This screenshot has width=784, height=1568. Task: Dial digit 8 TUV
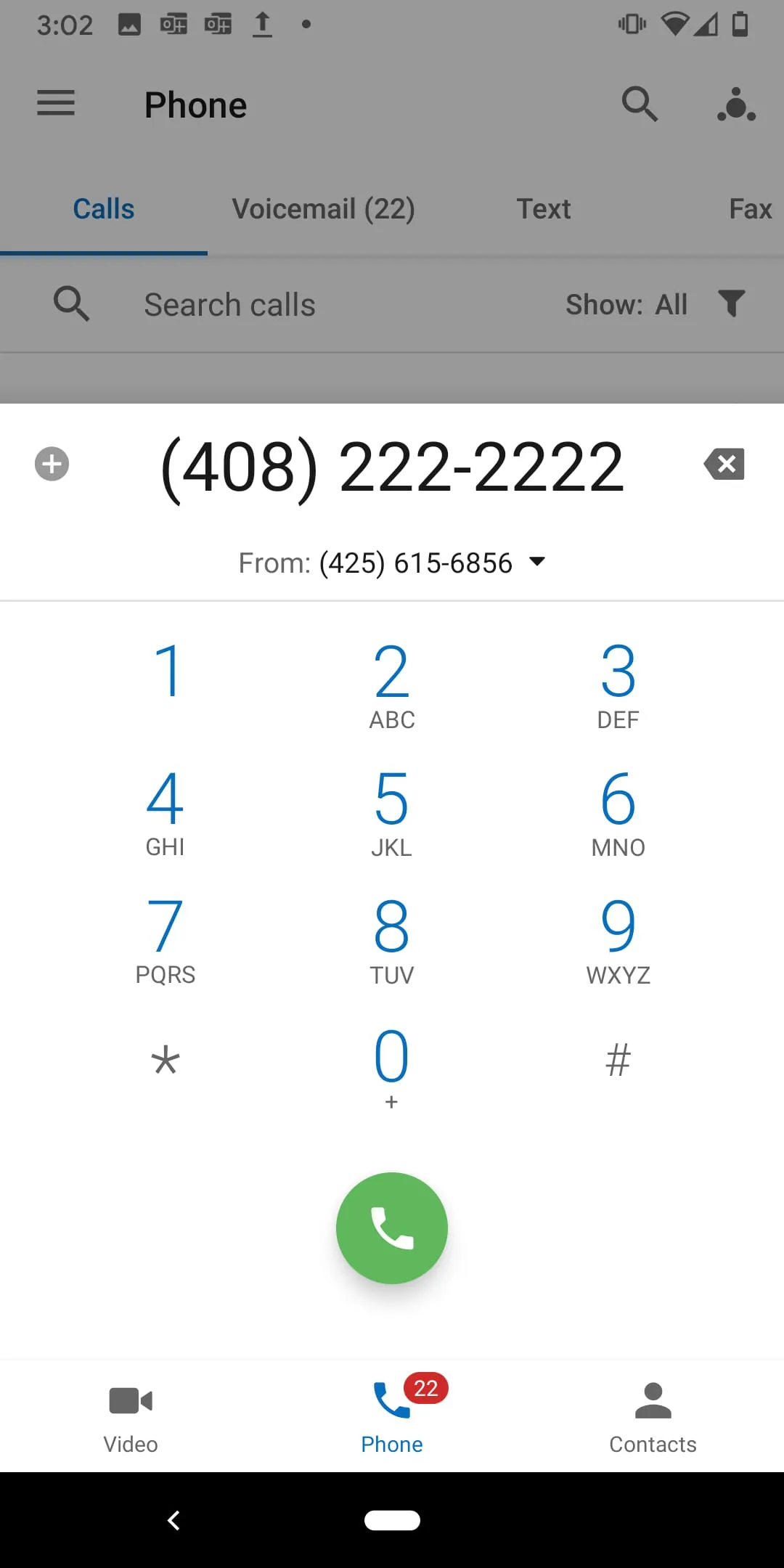(x=391, y=939)
